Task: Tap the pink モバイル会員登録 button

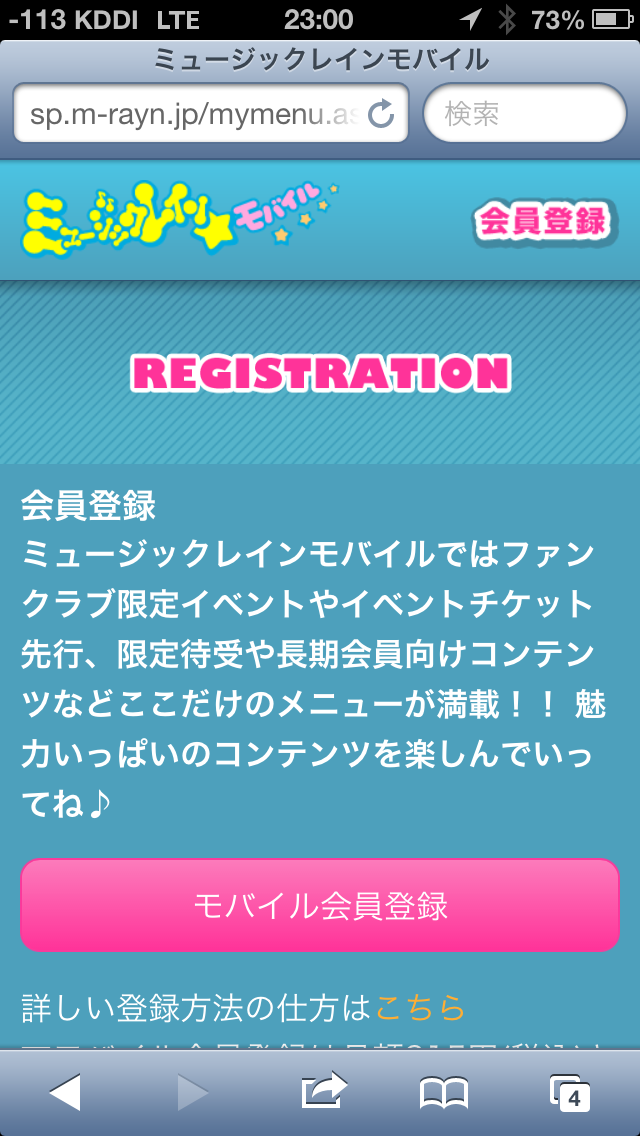Action: 320,905
